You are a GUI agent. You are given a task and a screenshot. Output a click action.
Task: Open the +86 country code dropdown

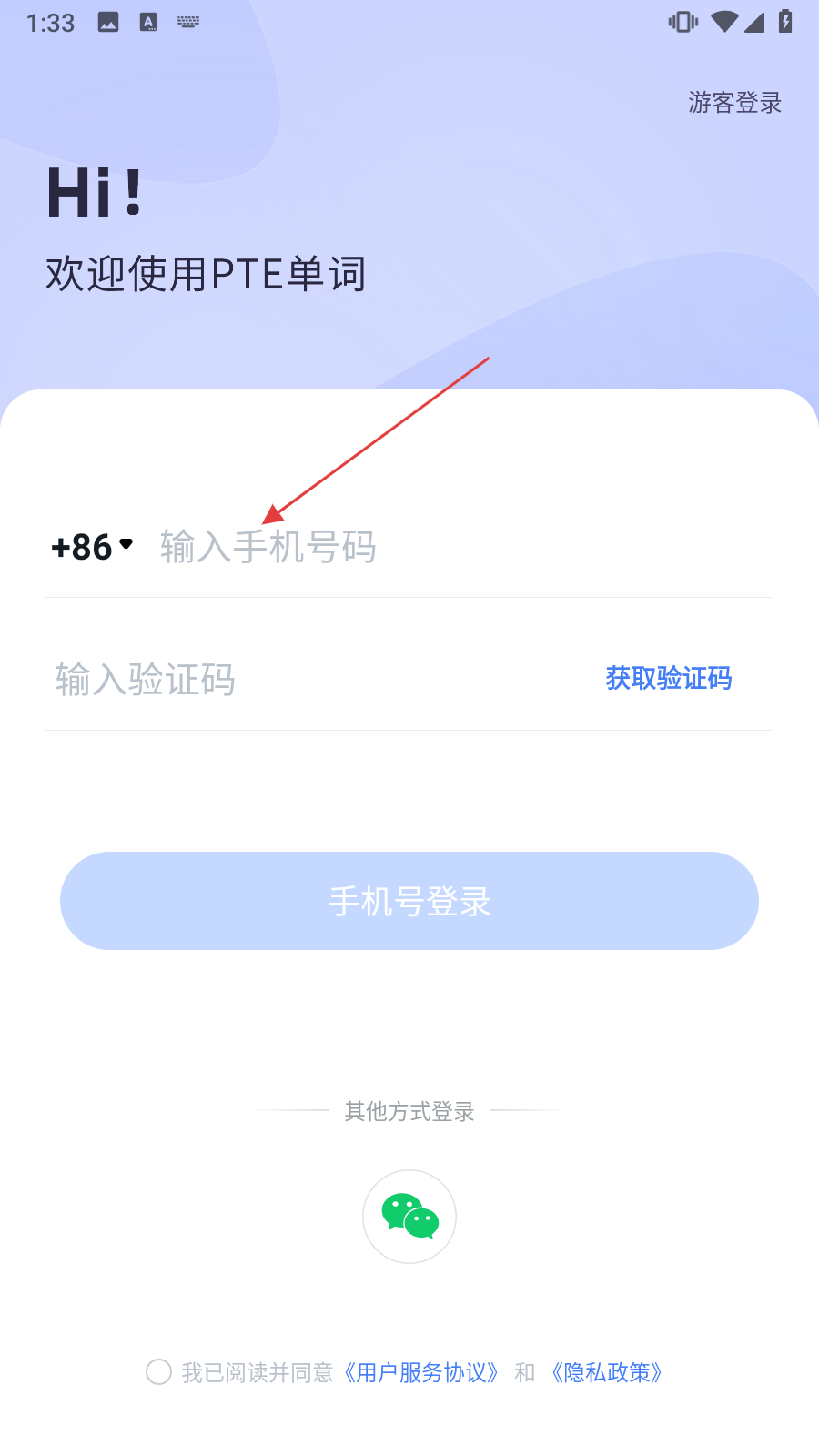pos(93,547)
